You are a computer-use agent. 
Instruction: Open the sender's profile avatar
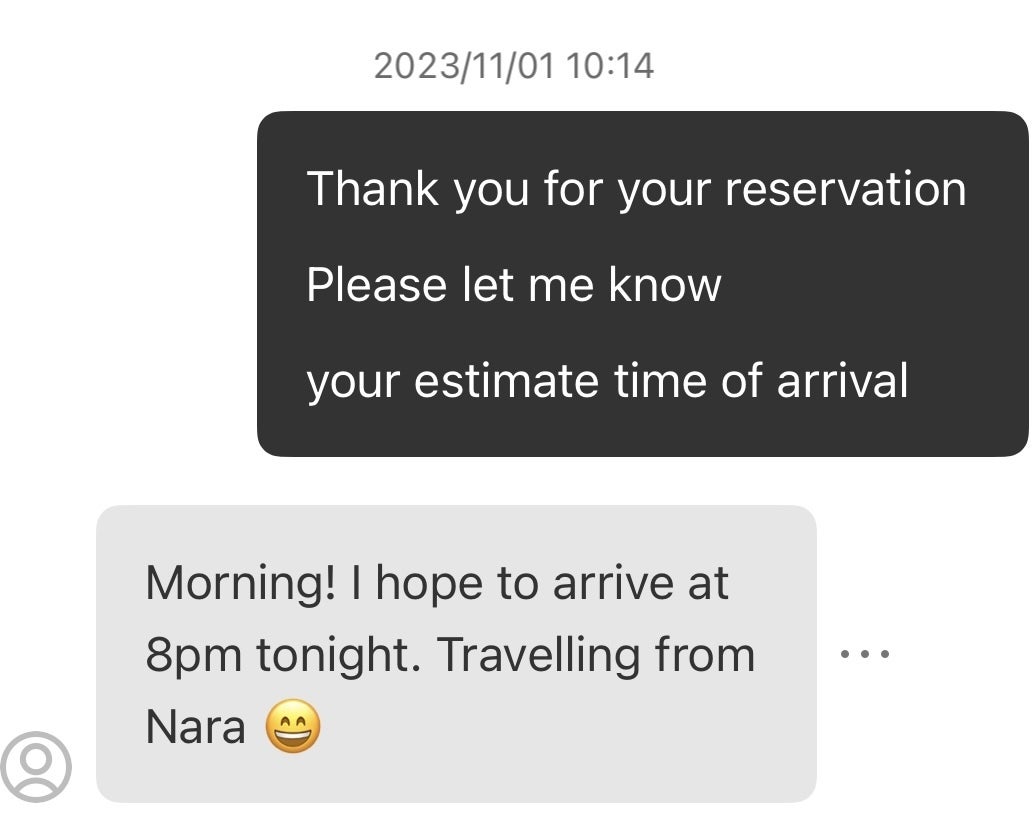point(36,767)
